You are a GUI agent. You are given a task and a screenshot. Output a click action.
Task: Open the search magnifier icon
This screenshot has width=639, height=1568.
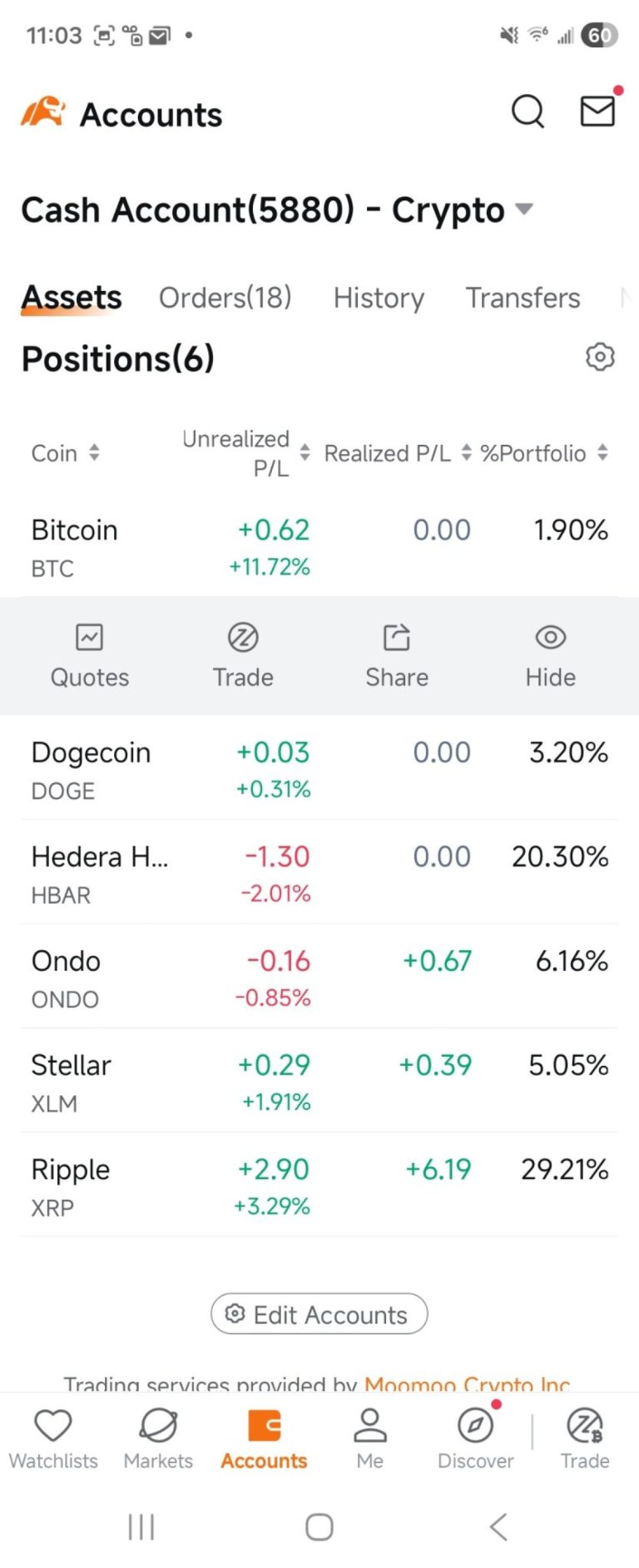[x=528, y=111]
